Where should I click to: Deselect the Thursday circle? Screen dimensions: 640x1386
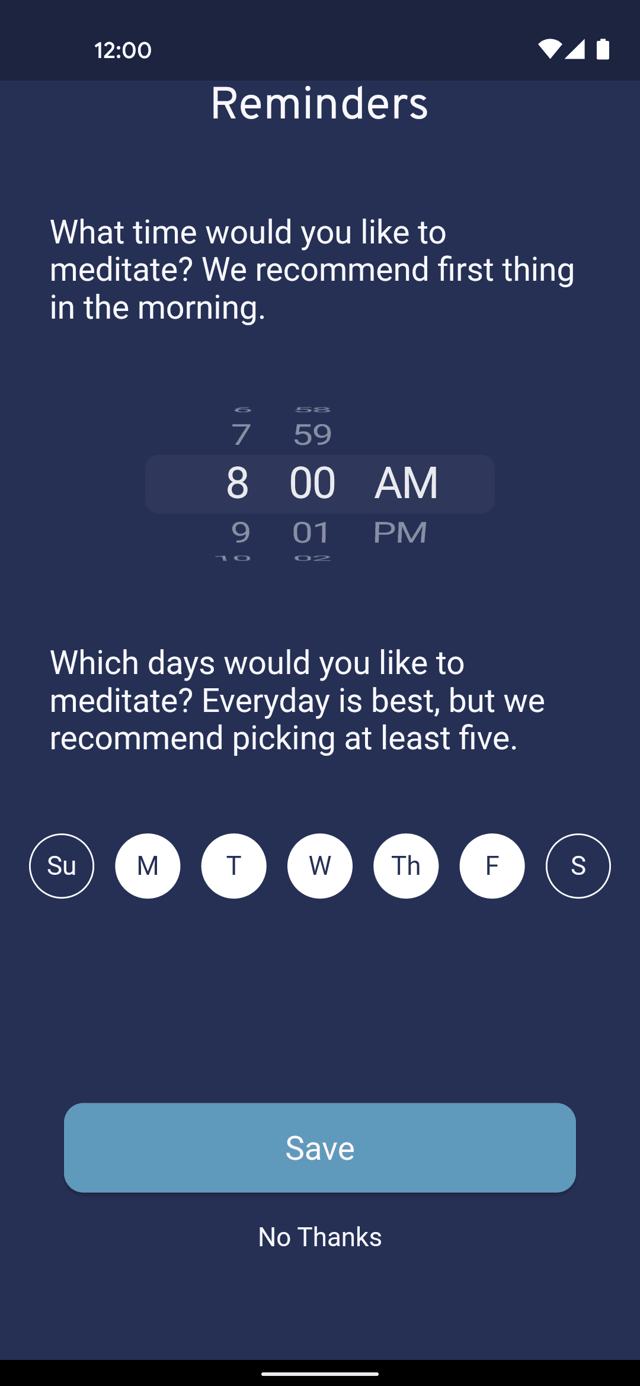pos(406,866)
